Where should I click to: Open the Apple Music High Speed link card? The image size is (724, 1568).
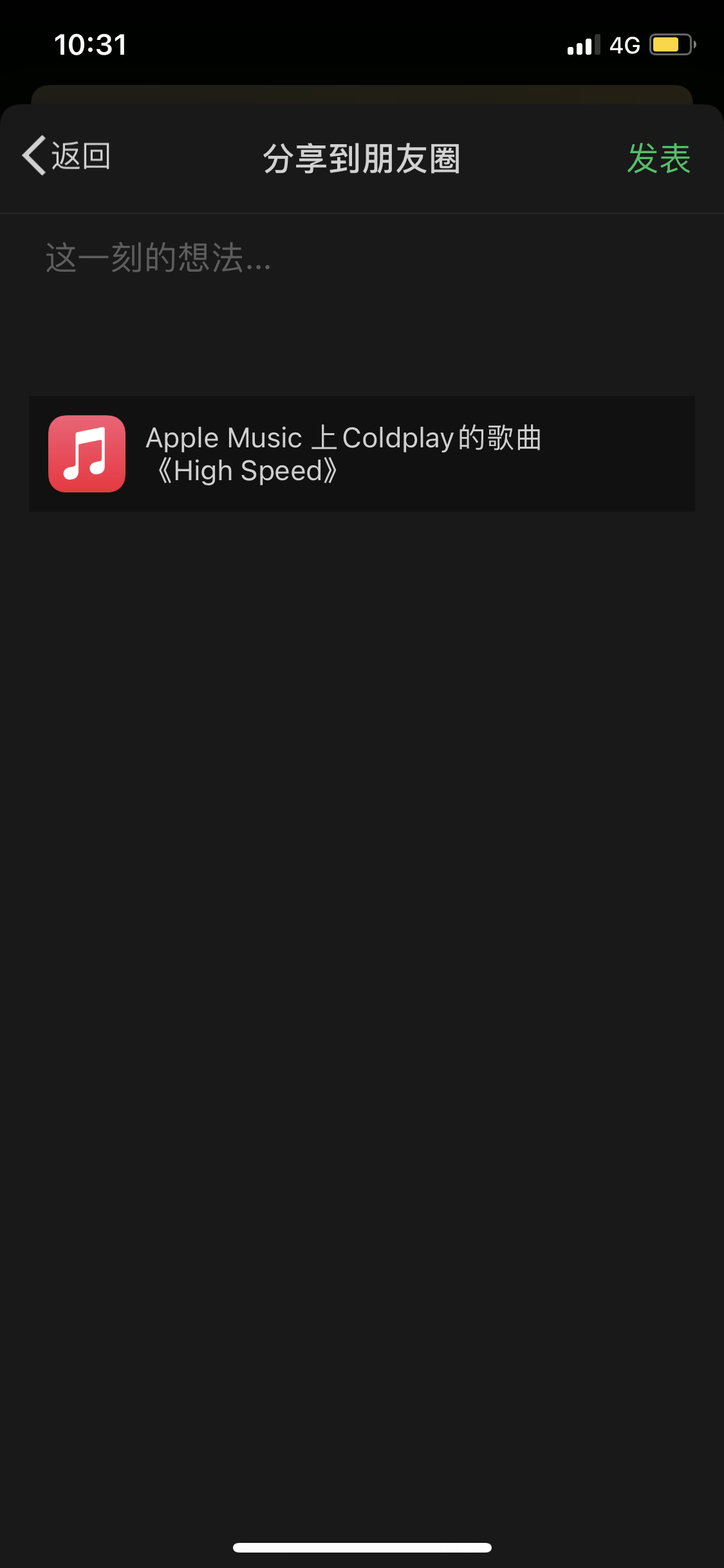(x=361, y=454)
